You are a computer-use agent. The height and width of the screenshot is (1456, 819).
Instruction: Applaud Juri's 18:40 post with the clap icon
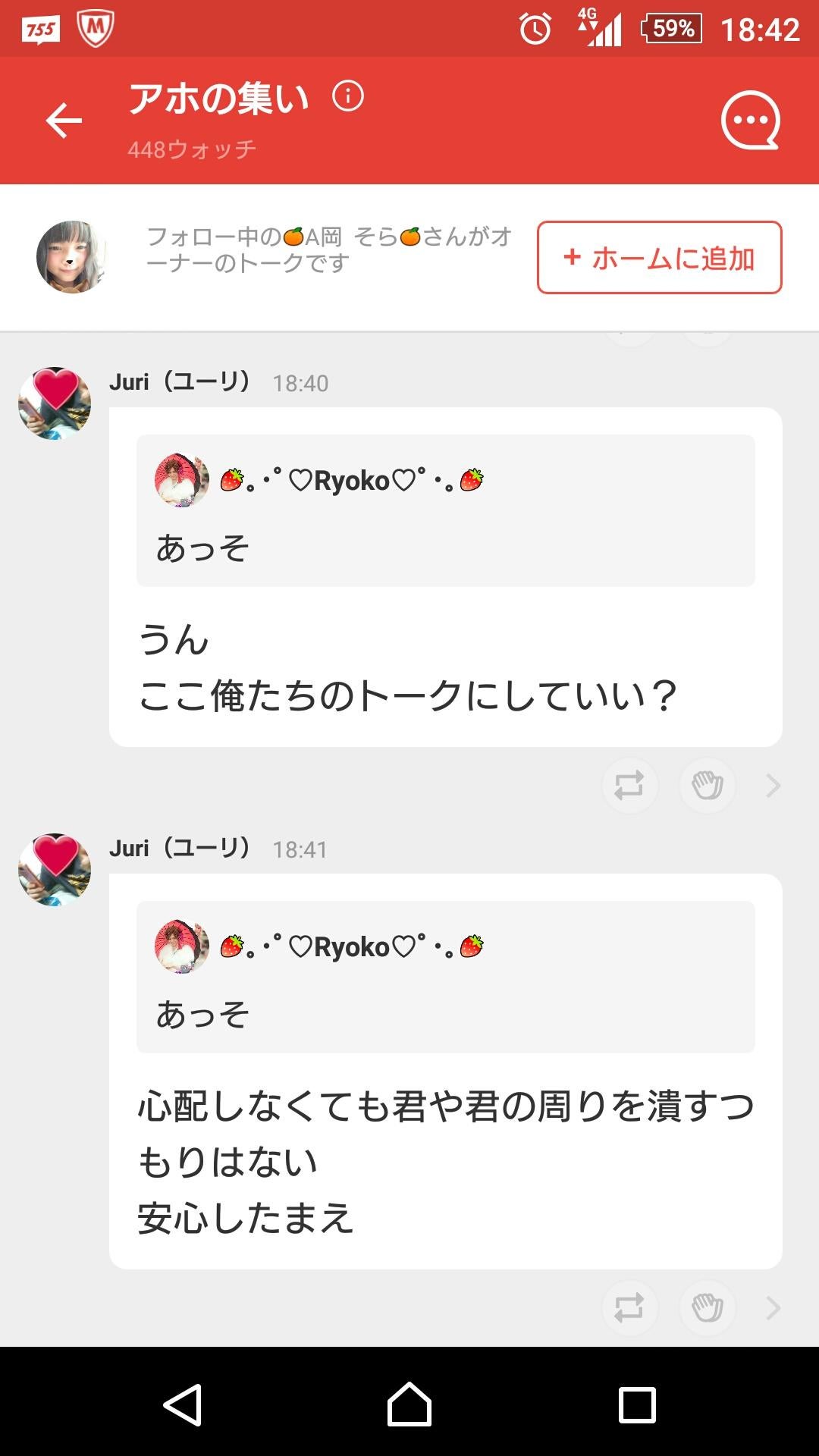(707, 786)
